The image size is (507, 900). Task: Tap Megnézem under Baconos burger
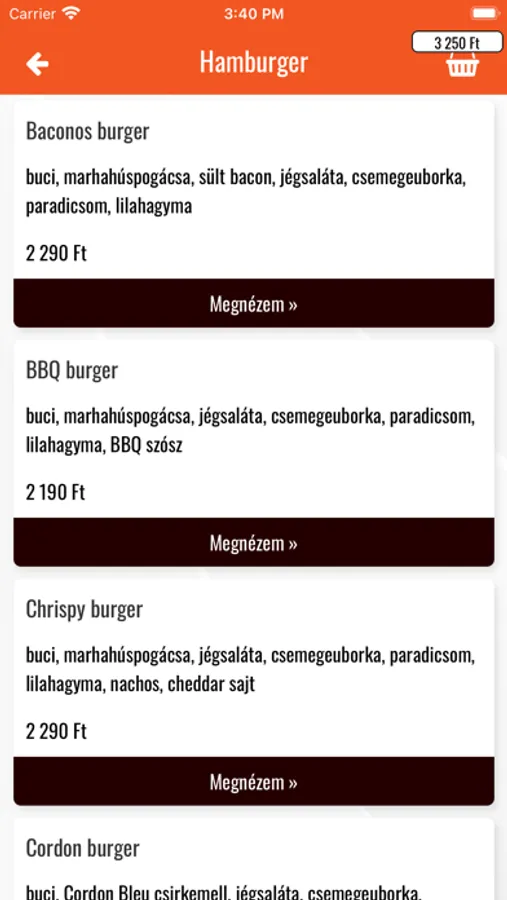click(254, 304)
